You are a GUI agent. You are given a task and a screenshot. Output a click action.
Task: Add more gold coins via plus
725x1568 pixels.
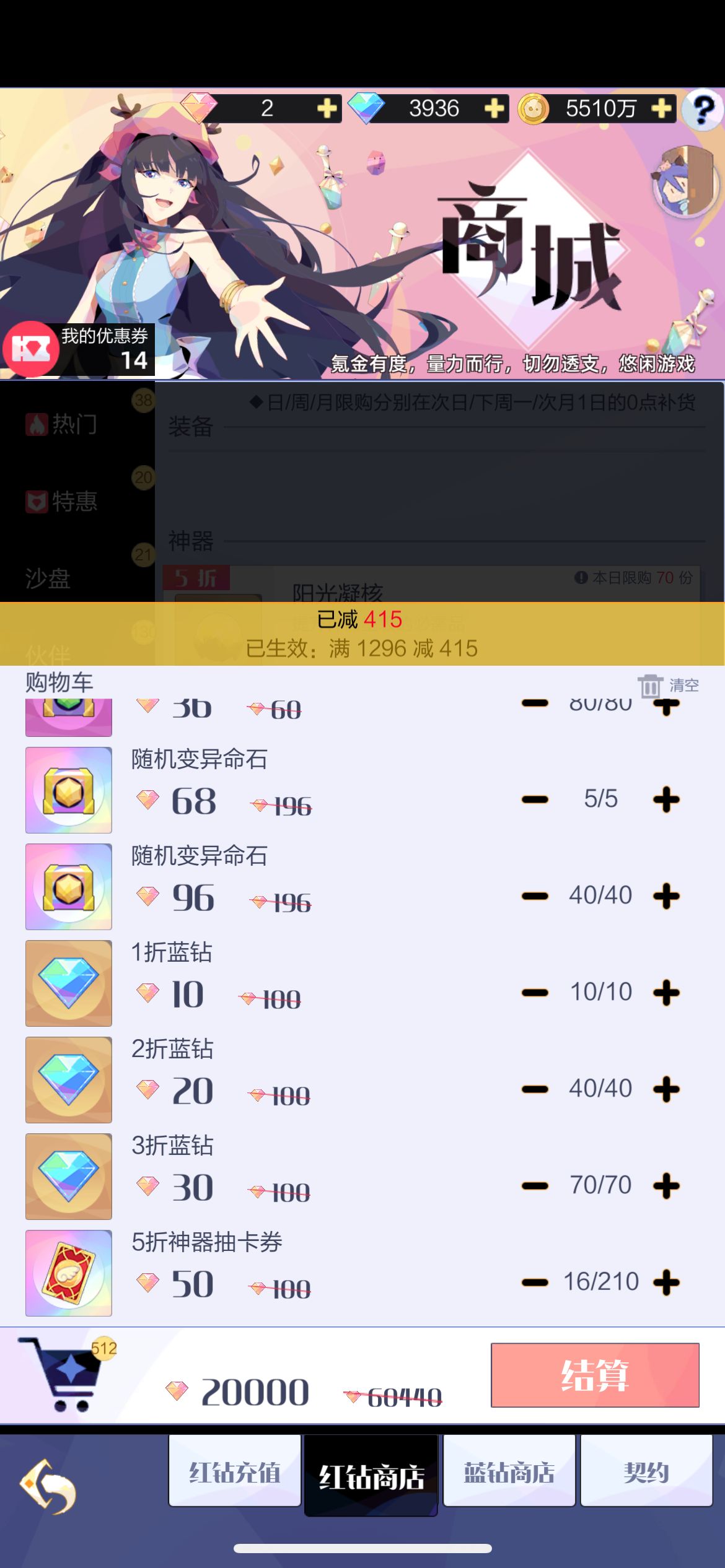pyautogui.click(x=661, y=109)
